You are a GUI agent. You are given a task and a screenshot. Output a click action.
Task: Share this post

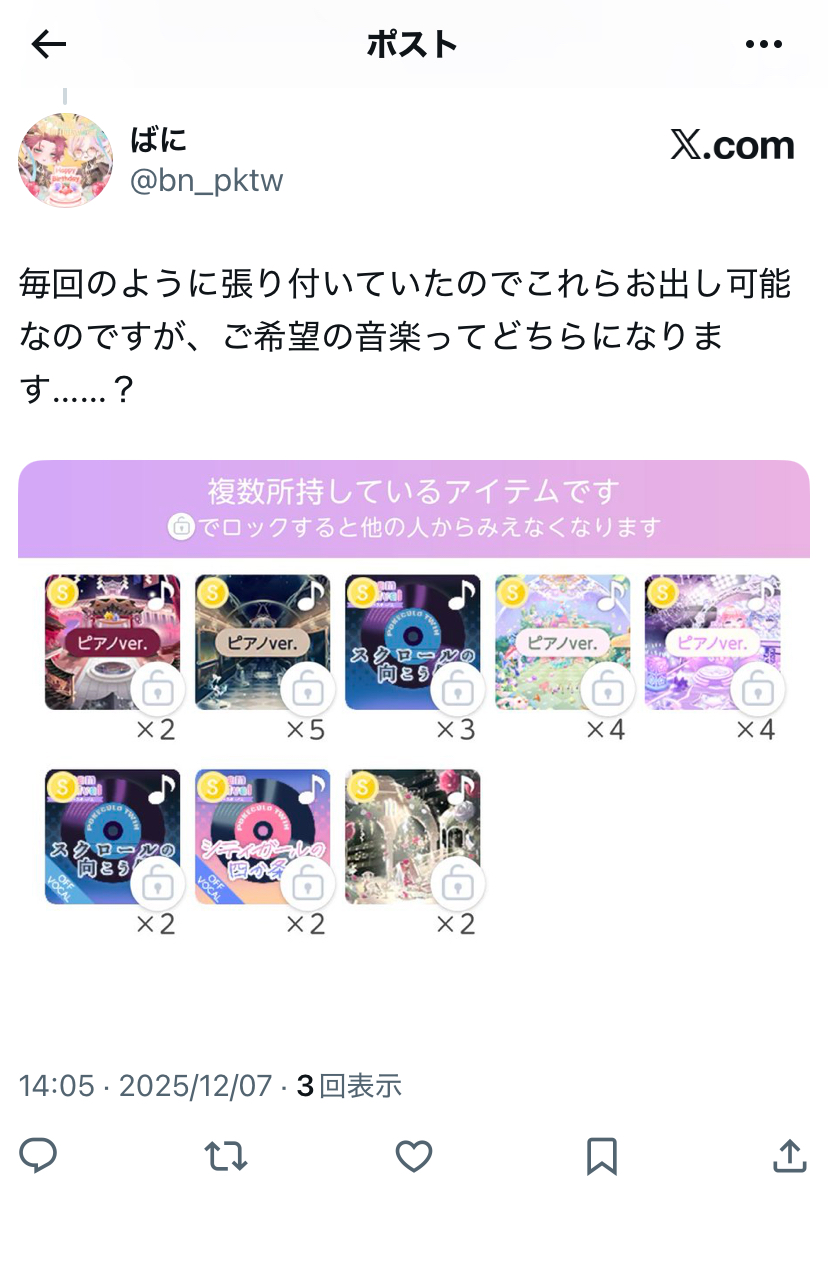pos(789,1156)
